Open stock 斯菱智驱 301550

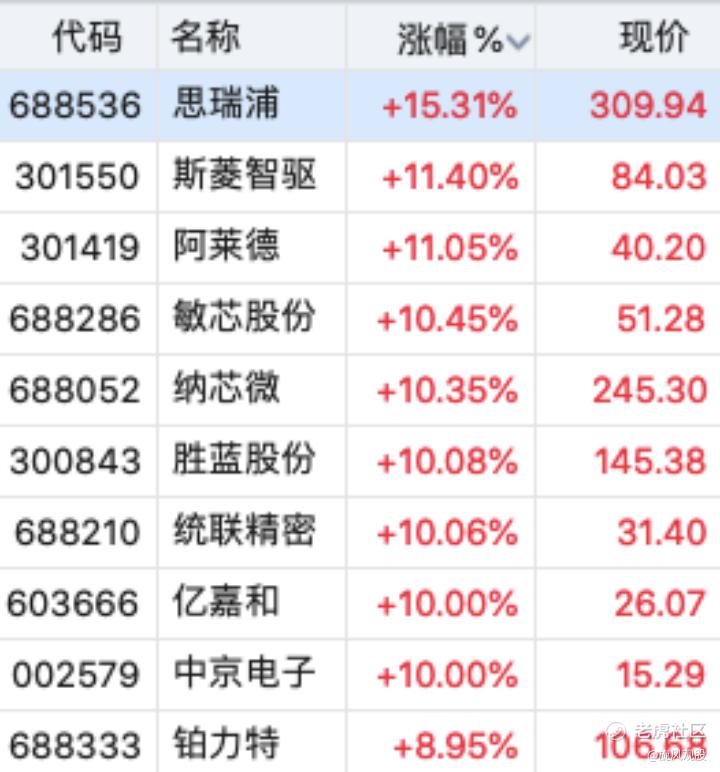(x=360, y=177)
